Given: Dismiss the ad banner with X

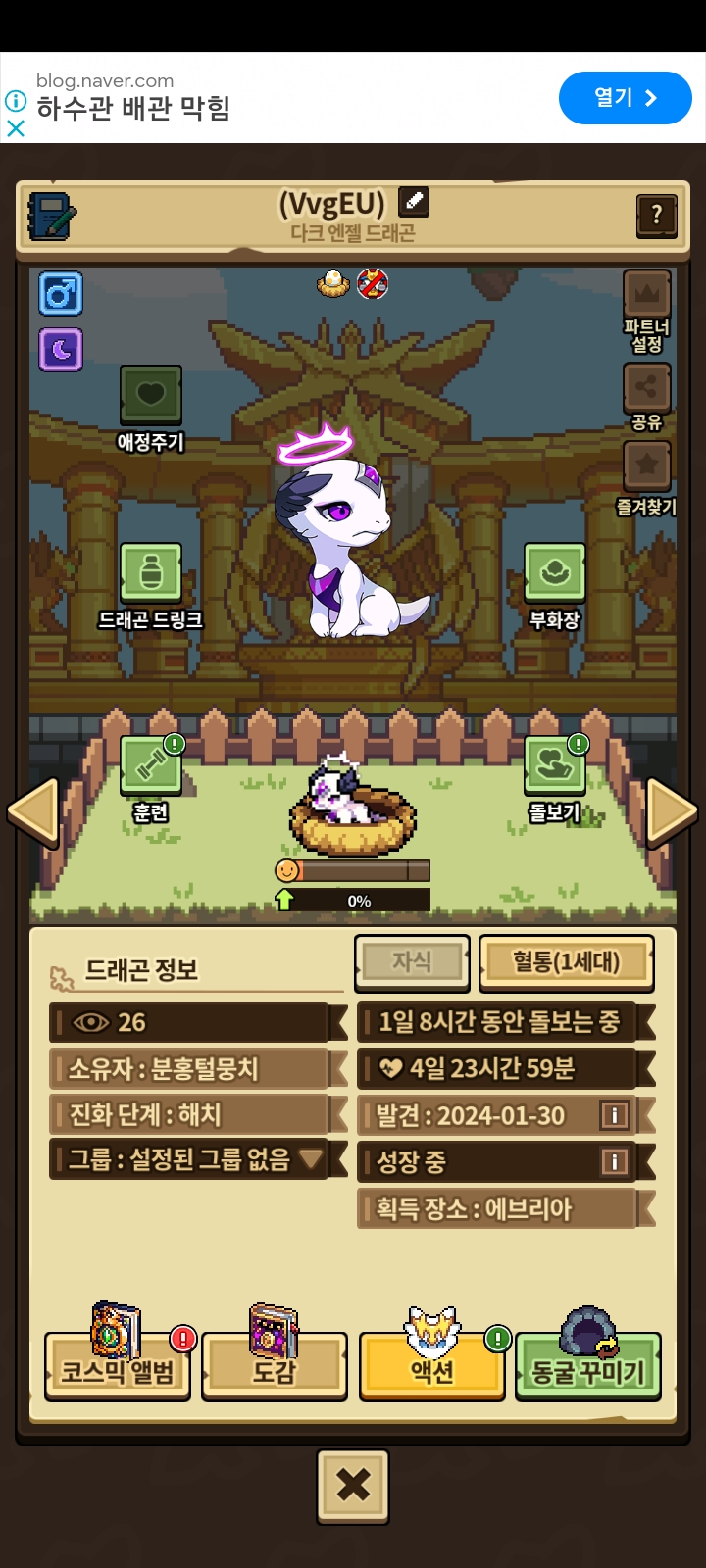Looking at the screenshot, I should tap(16, 128).
